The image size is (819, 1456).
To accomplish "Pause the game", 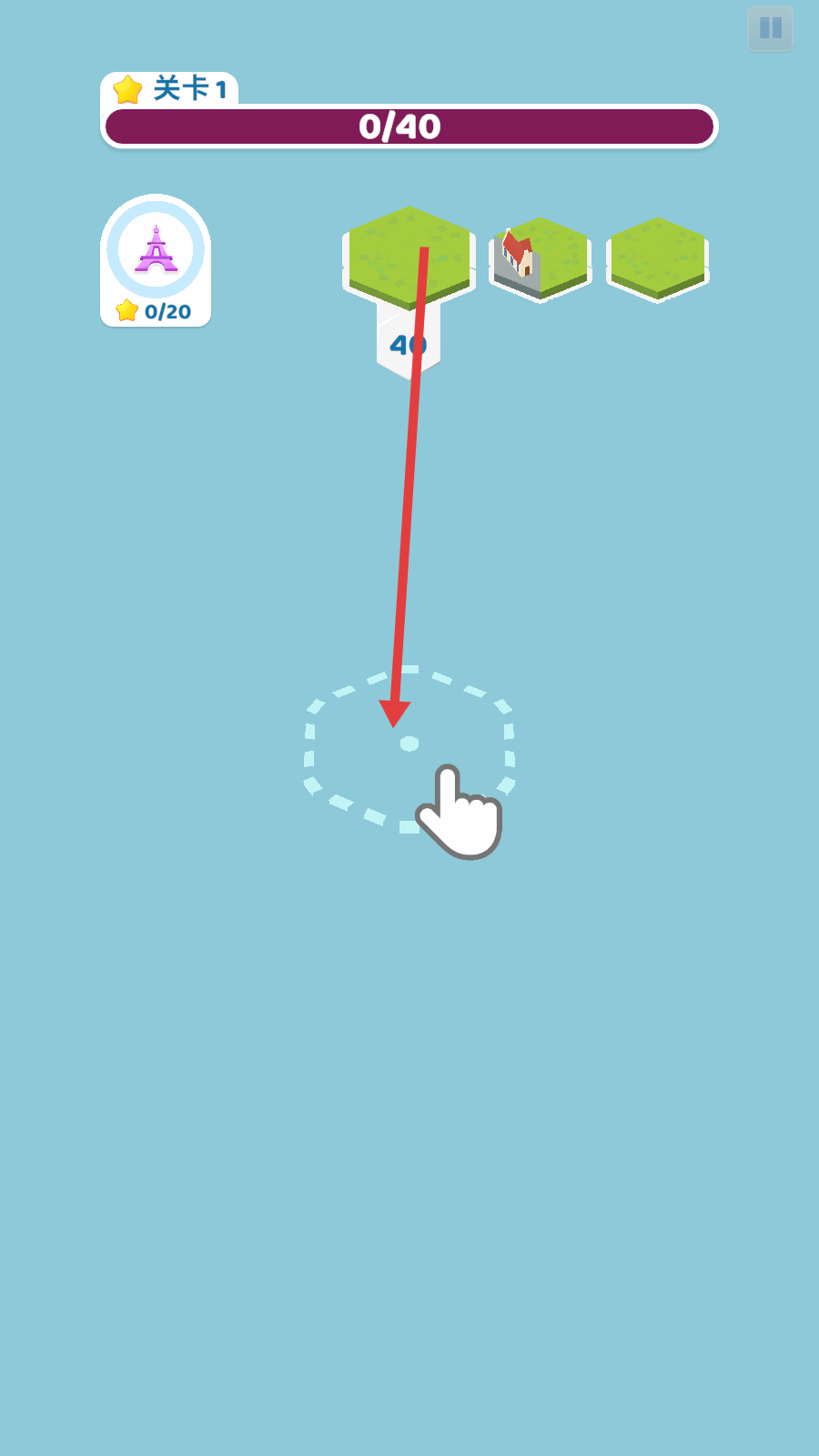I will click(x=770, y=28).
